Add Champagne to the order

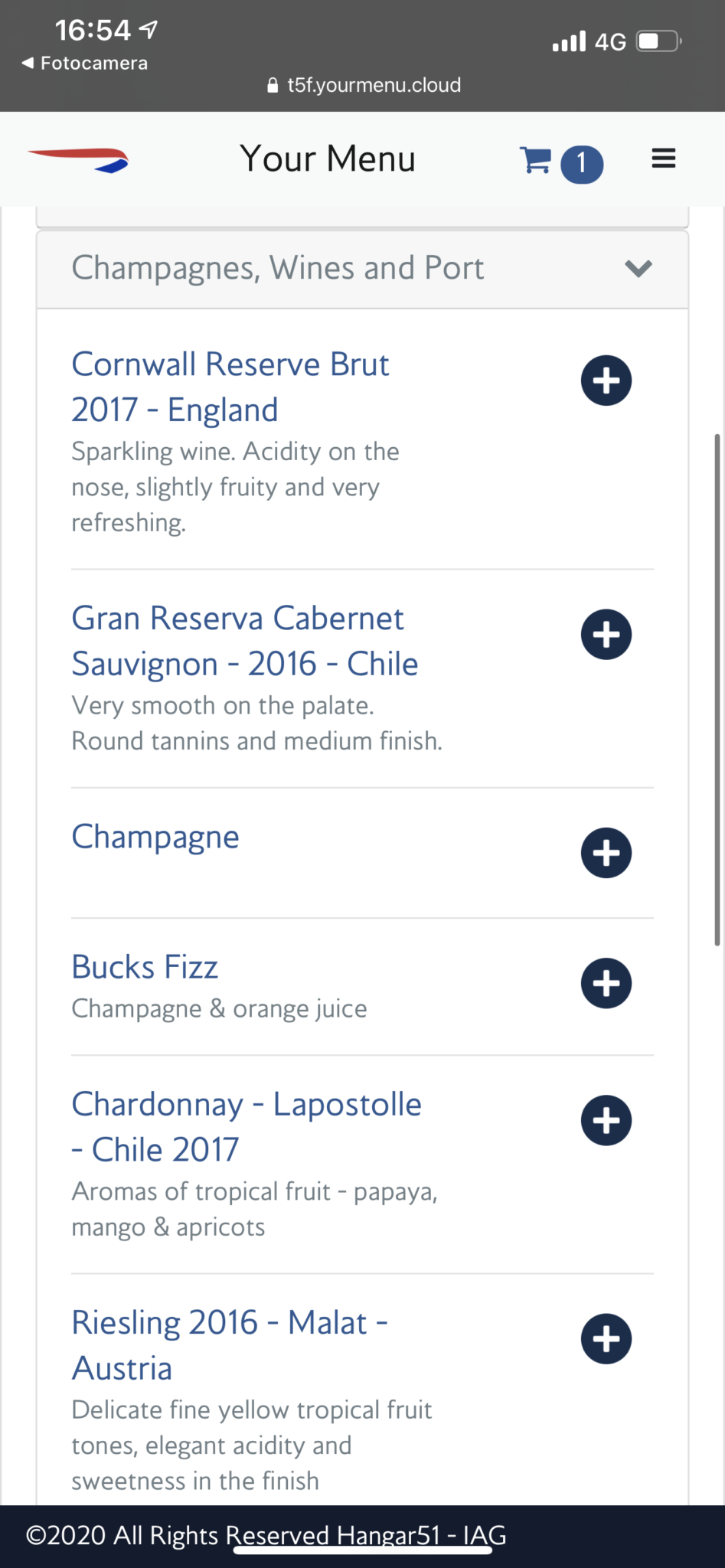(606, 853)
